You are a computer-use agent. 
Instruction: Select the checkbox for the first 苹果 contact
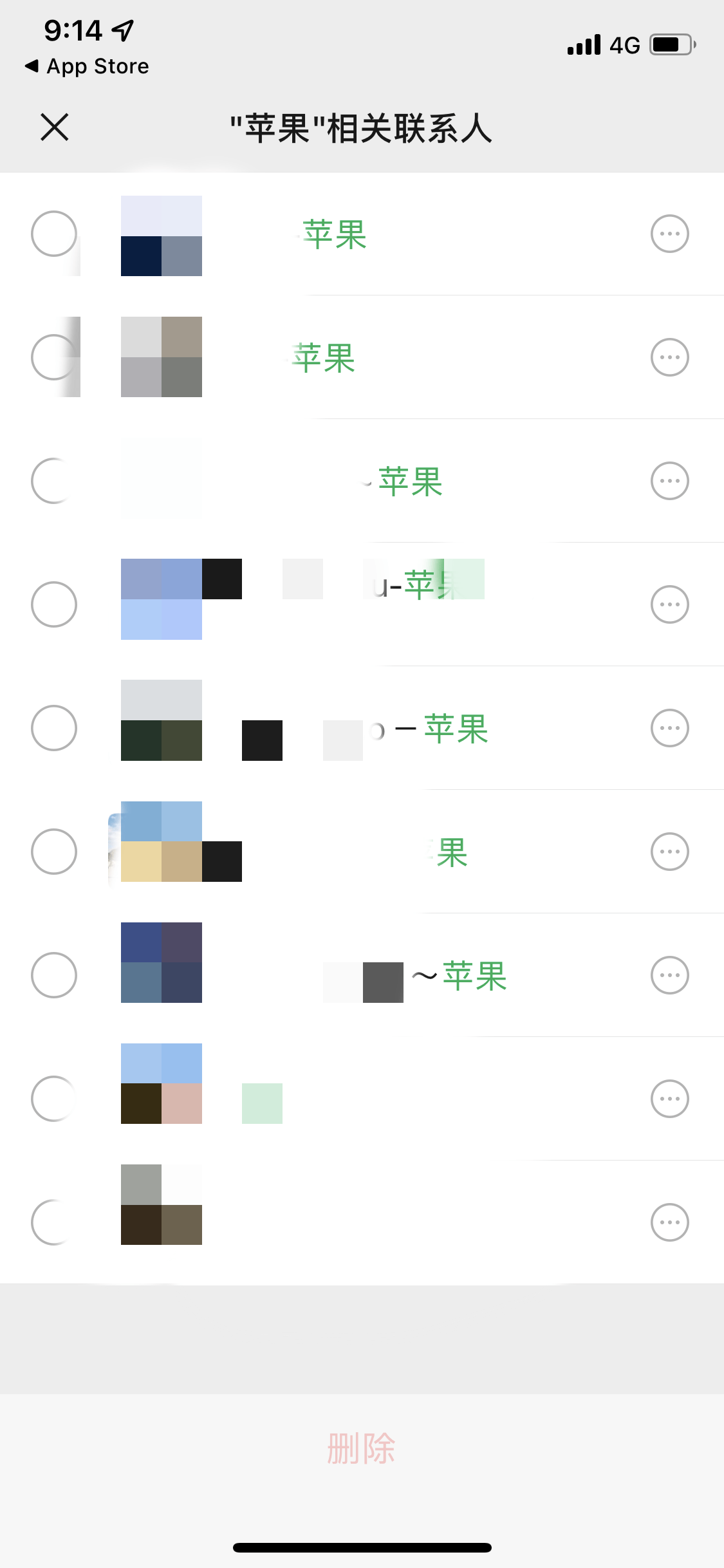pos(55,233)
